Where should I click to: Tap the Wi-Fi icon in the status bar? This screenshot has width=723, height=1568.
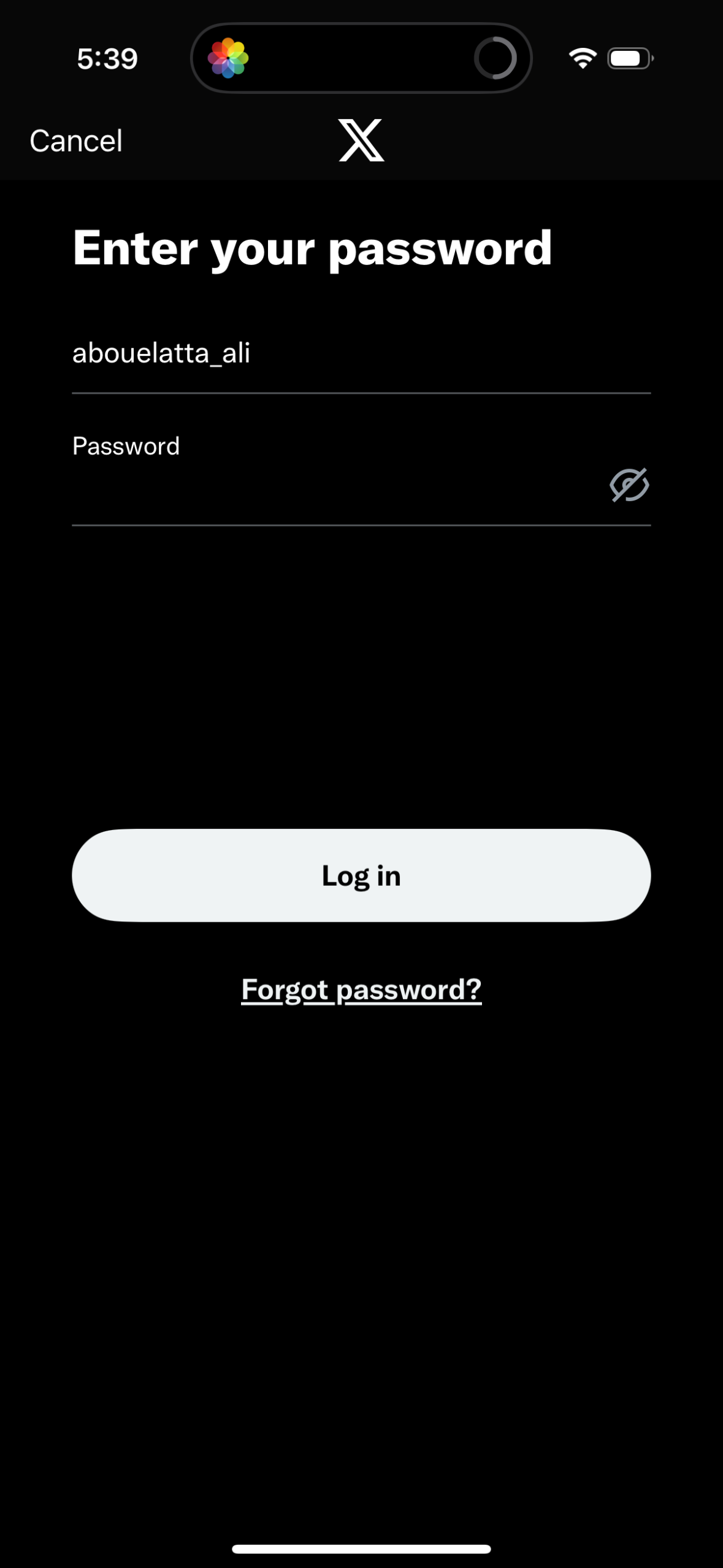click(x=581, y=56)
